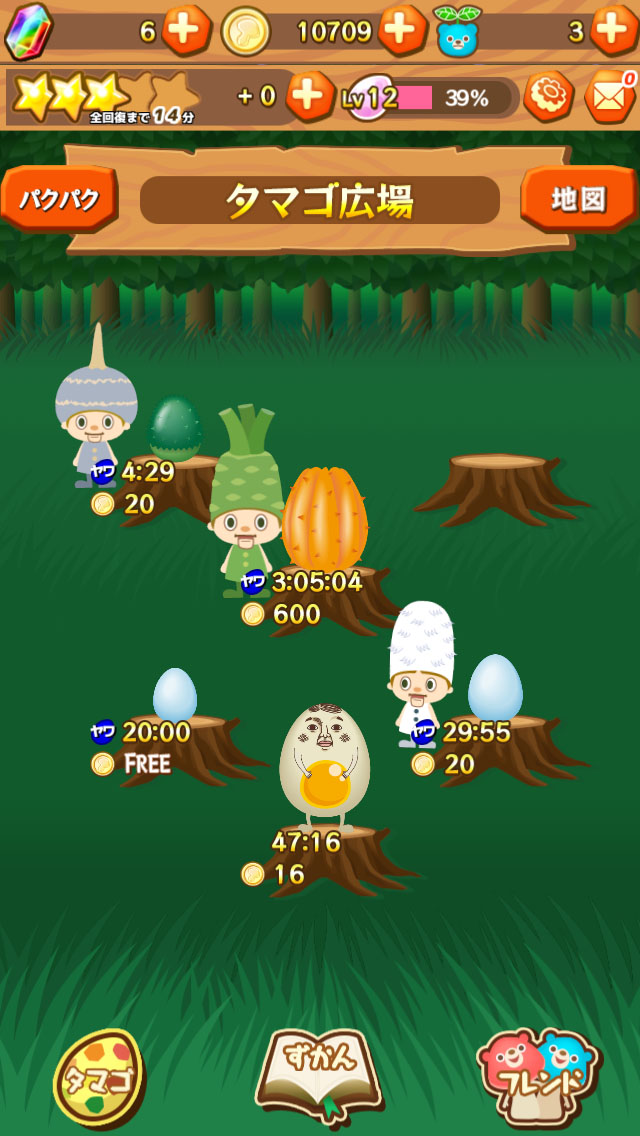This screenshot has height=1136, width=640.
Task: Add more blue sprout characters
Action: tap(614, 30)
